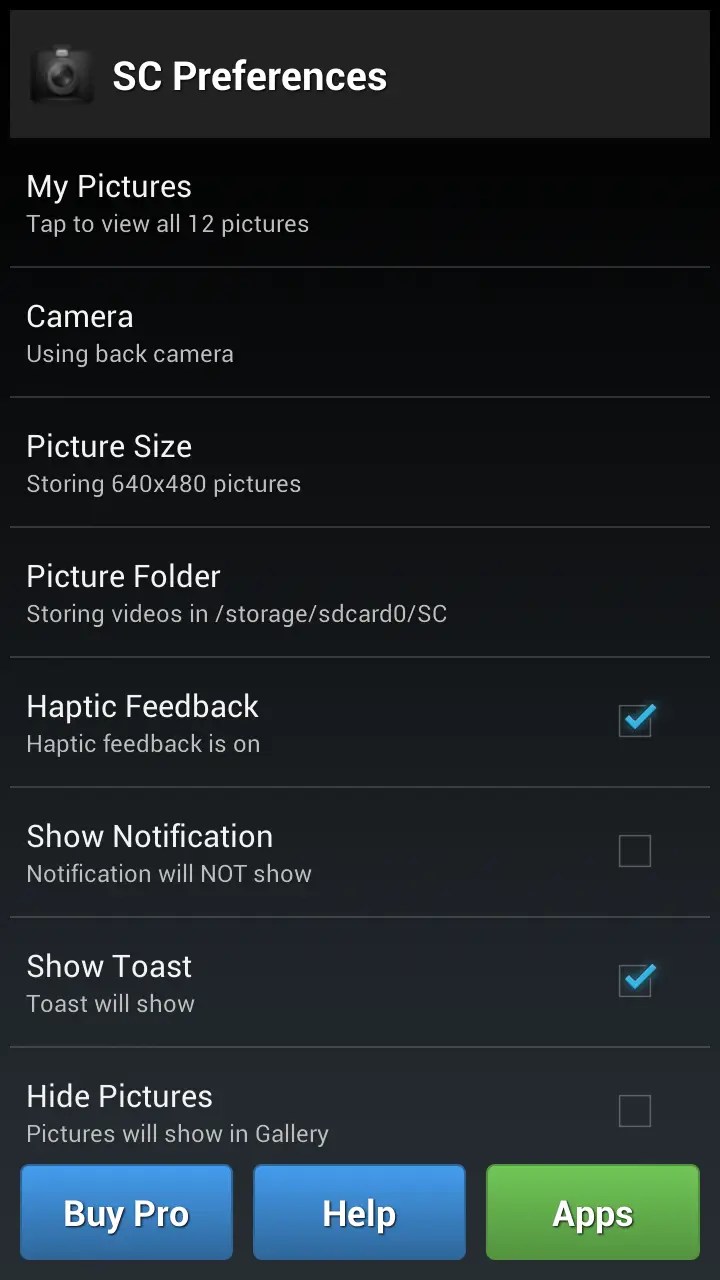Image resolution: width=720 pixels, height=1280 pixels.
Task: Open the Picture Size setting
Action: (x=200, y=463)
